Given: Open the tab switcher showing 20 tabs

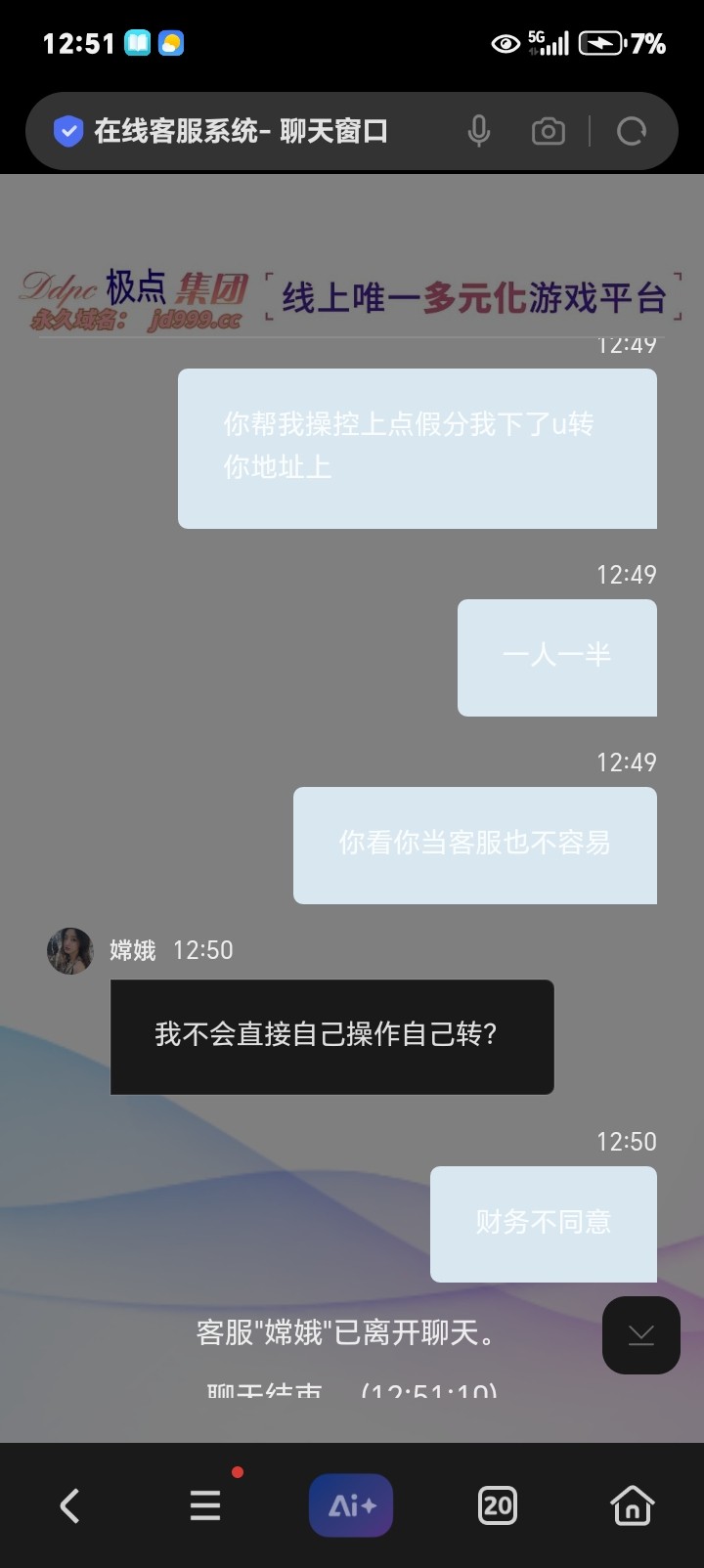Looking at the screenshot, I should click(x=497, y=1505).
